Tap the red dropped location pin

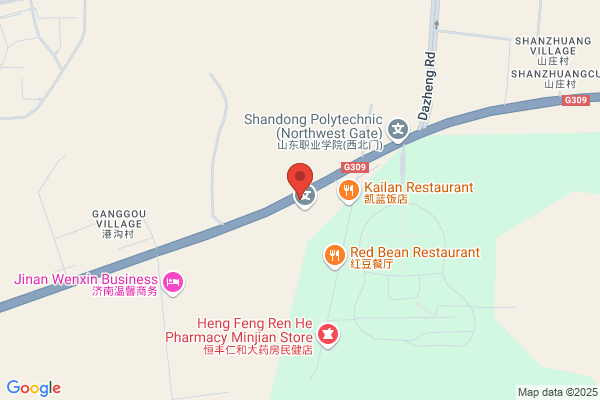click(300, 180)
